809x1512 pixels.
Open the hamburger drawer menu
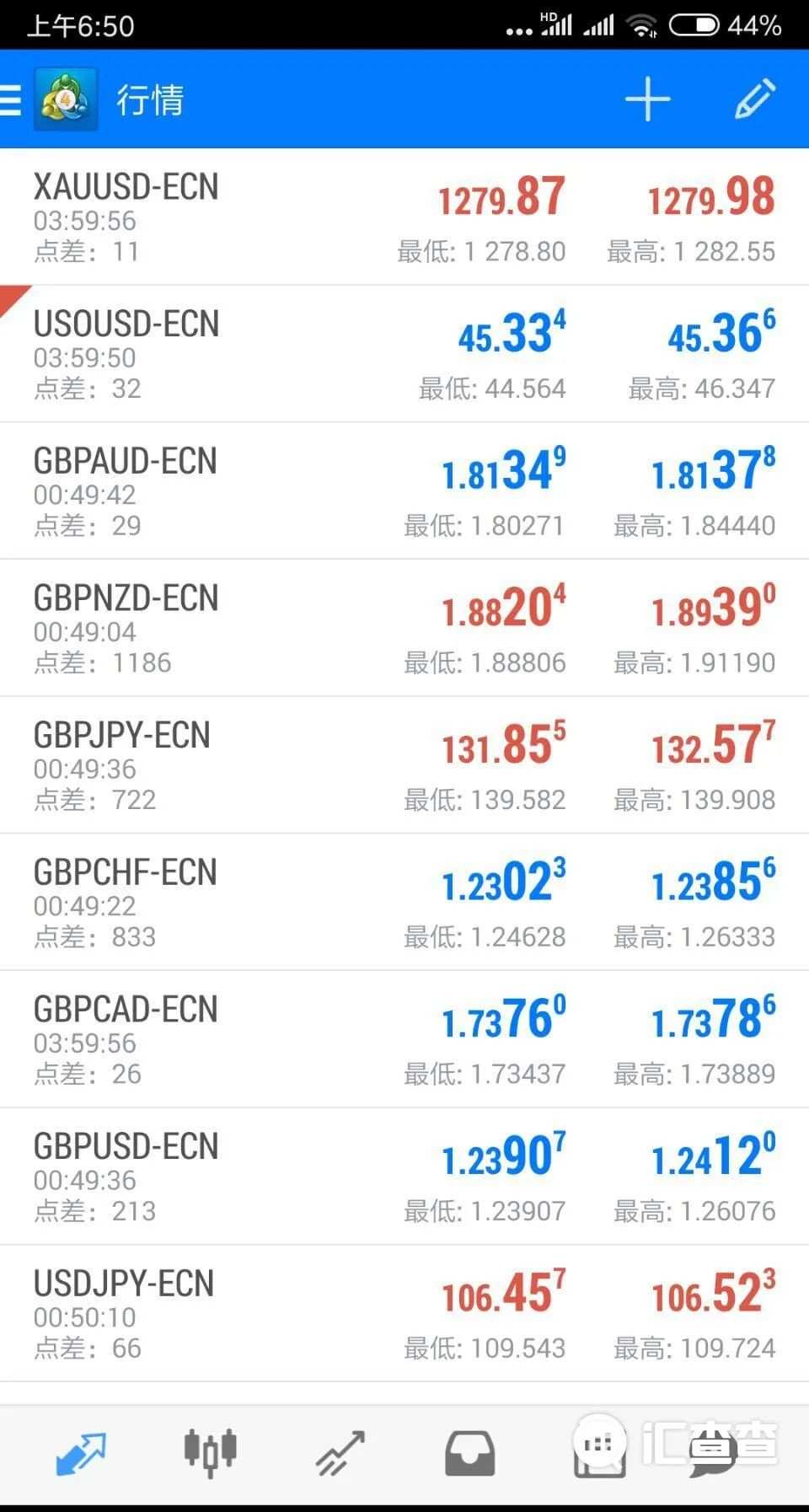10,99
